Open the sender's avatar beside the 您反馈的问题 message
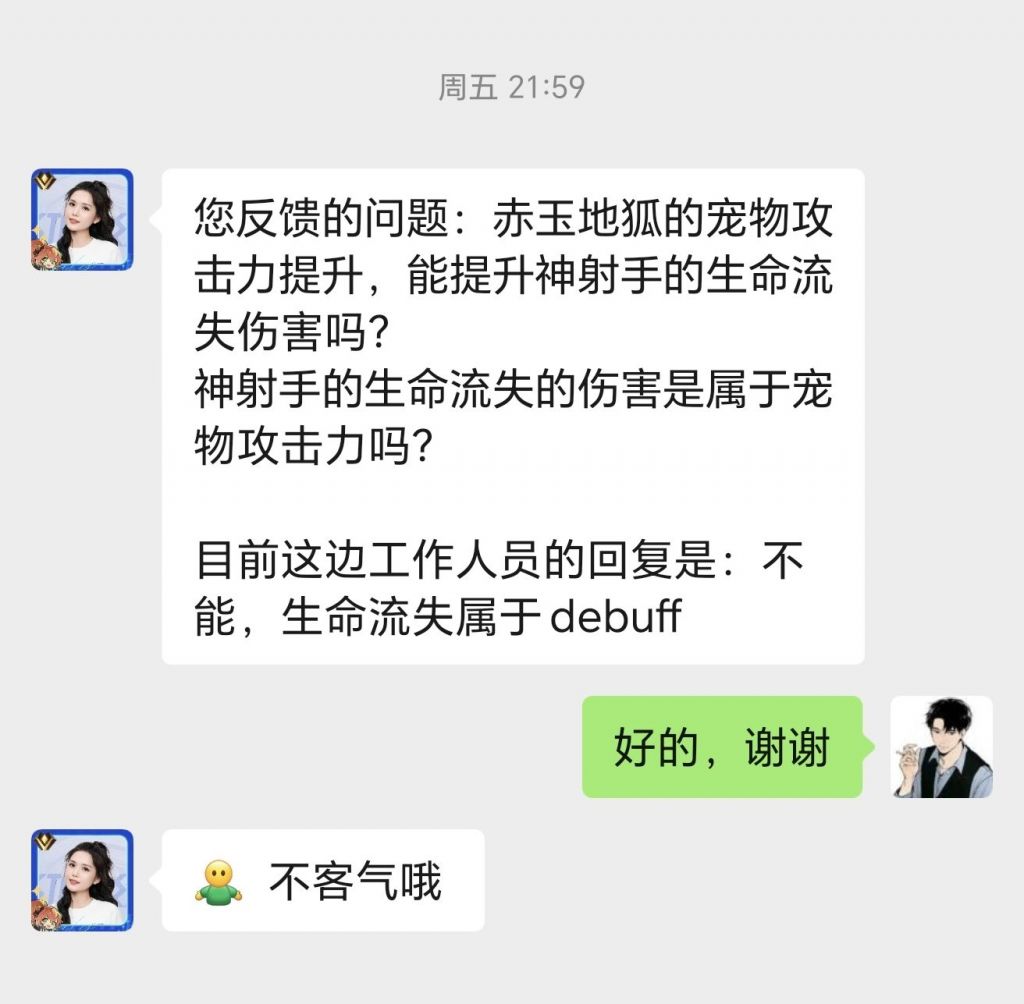 point(82,219)
